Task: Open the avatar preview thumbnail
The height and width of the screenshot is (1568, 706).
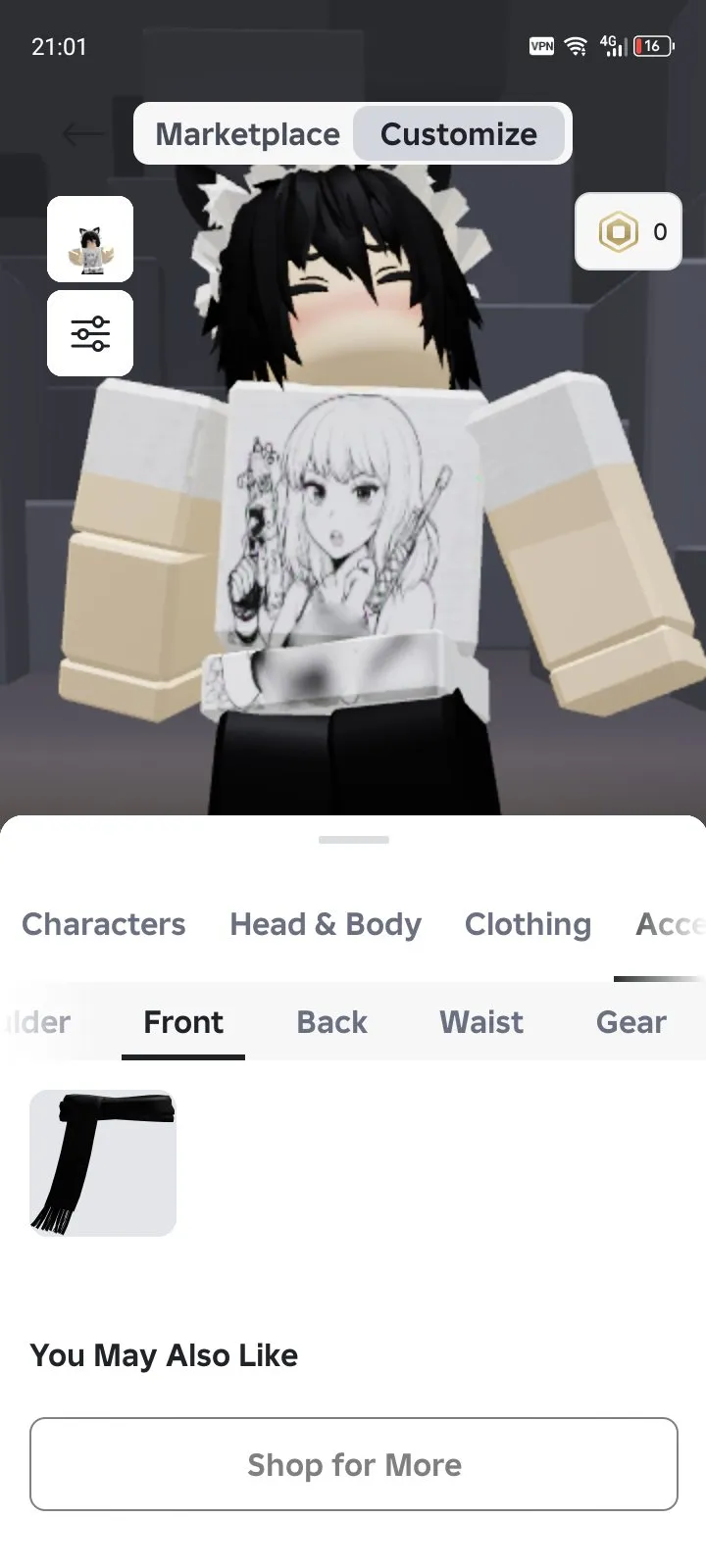Action: (90, 239)
